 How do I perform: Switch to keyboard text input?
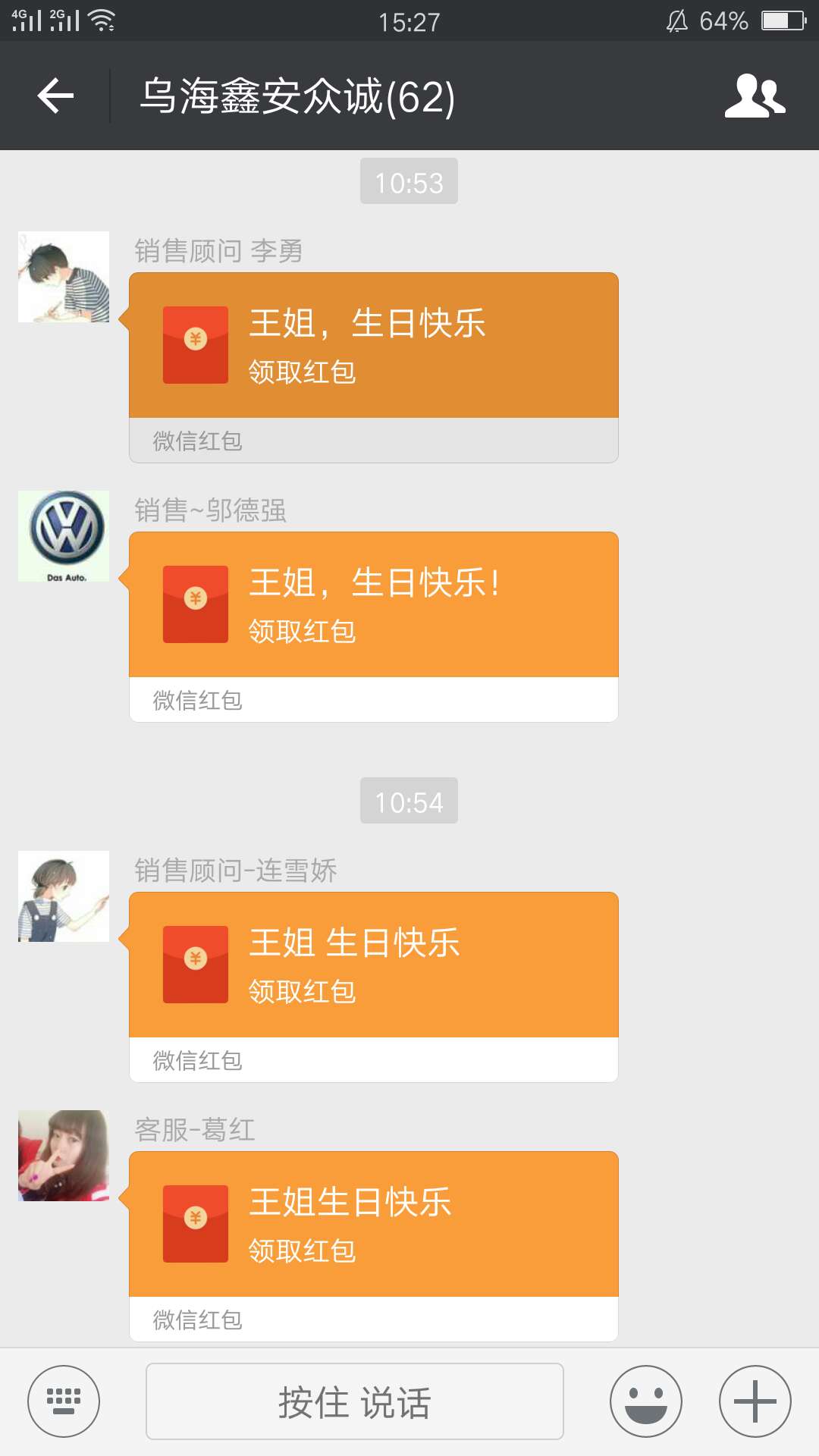tap(64, 1401)
